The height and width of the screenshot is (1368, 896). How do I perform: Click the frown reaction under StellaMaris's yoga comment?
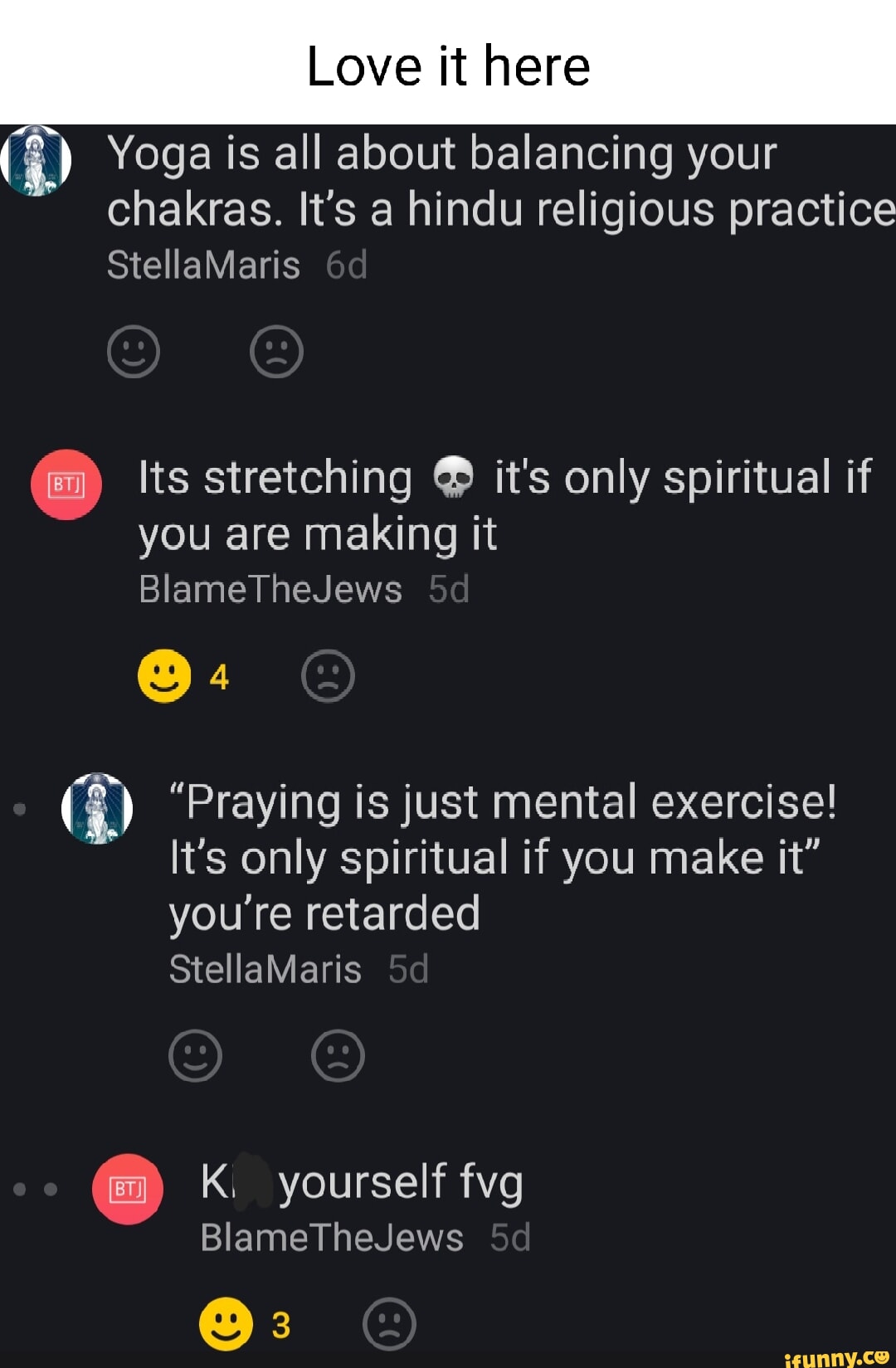(277, 352)
